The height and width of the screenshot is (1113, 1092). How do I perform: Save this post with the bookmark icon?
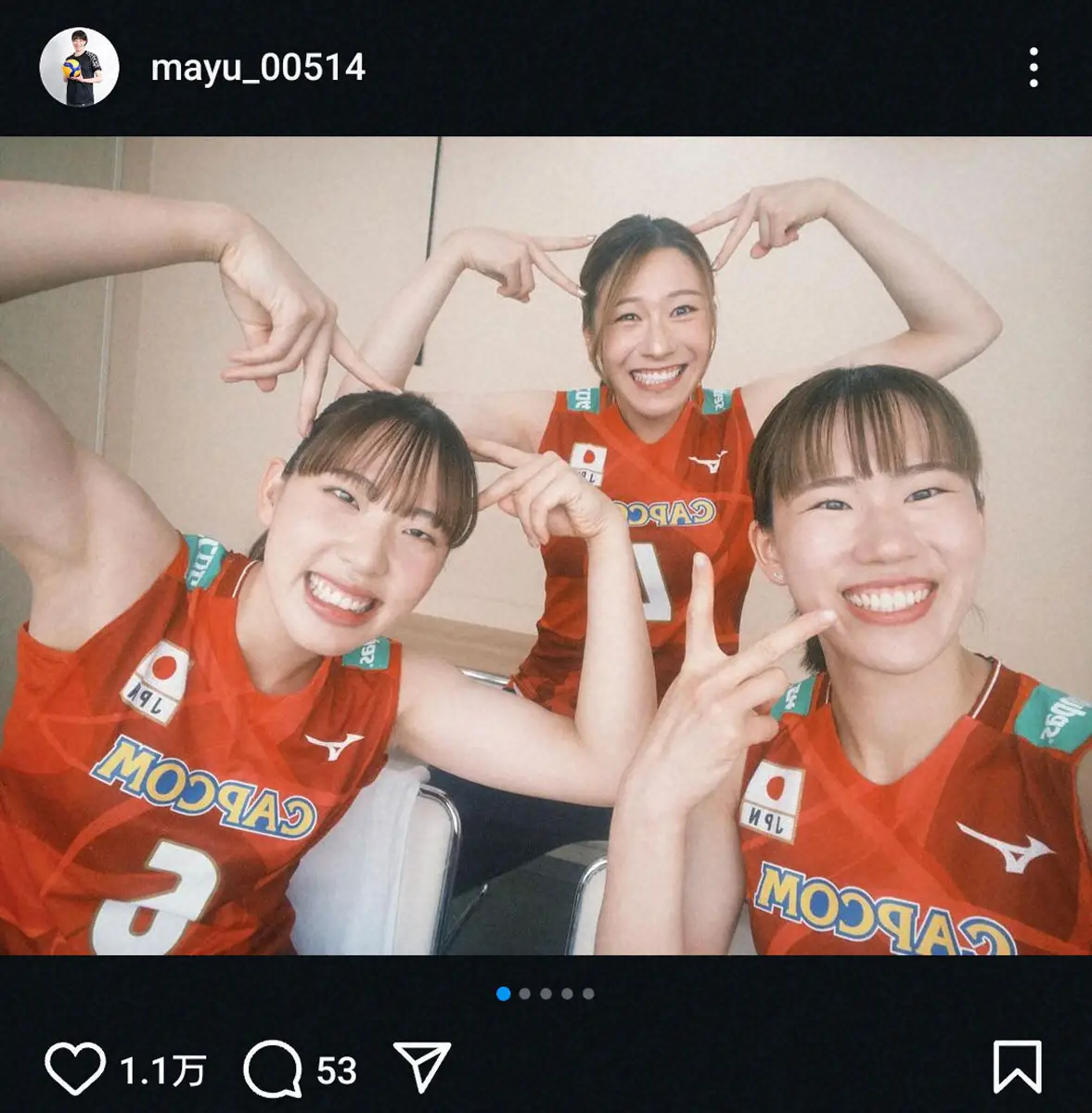[x=1017, y=1067]
